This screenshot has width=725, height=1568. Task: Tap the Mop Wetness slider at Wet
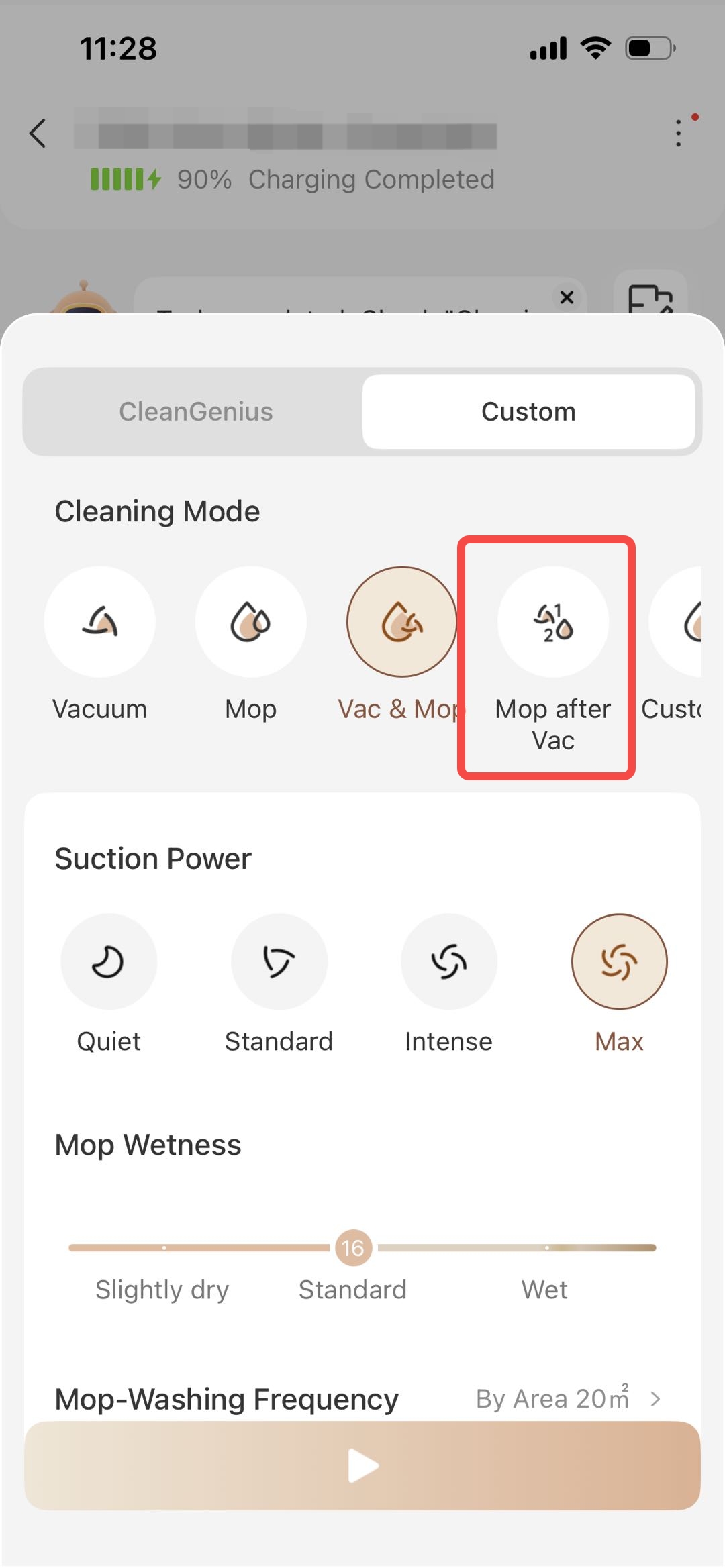pyautogui.click(x=546, y=1248)
